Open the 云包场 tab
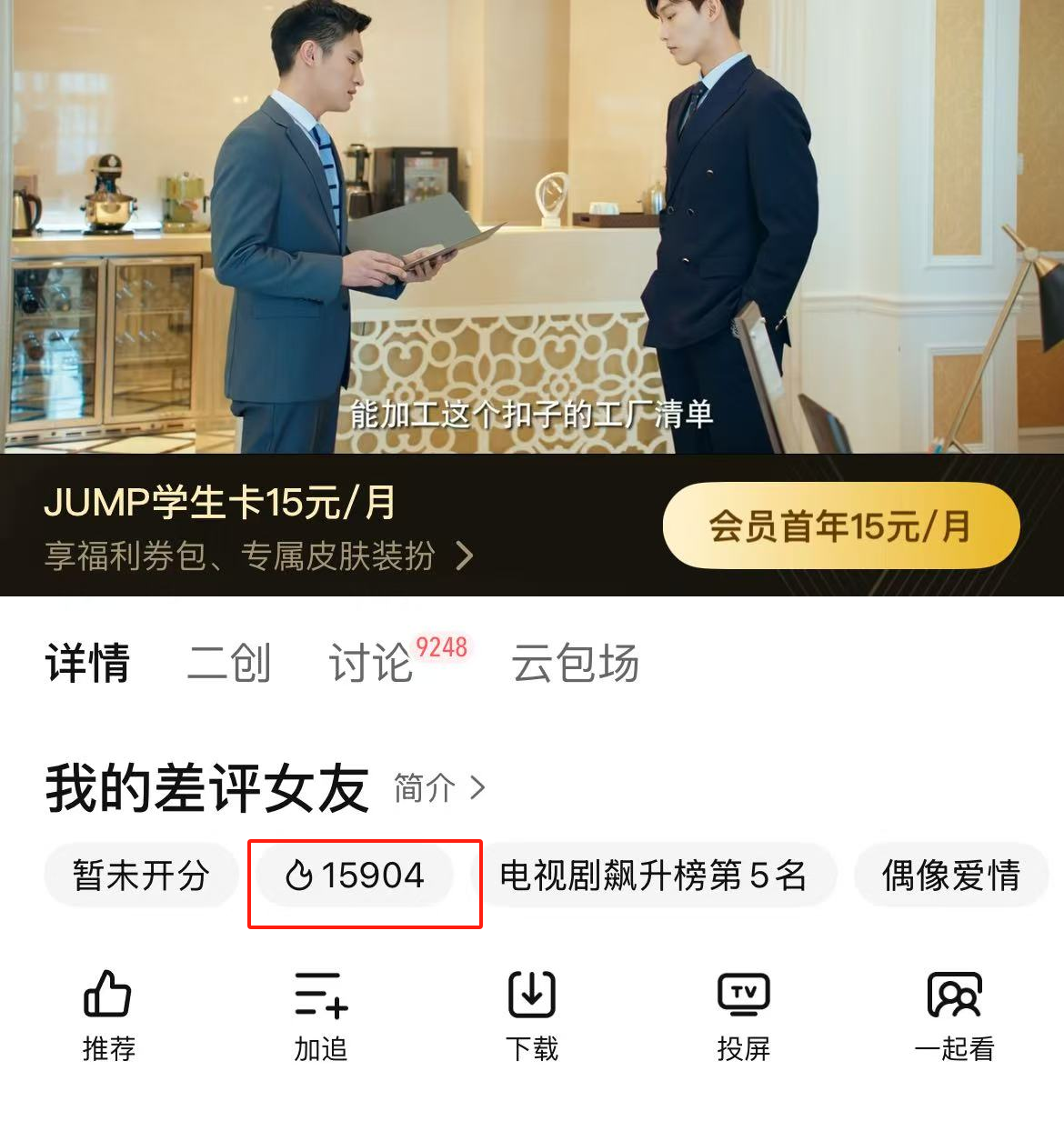The width and height of the screenshot is (1064, 1131). click(x=575, y=663)
